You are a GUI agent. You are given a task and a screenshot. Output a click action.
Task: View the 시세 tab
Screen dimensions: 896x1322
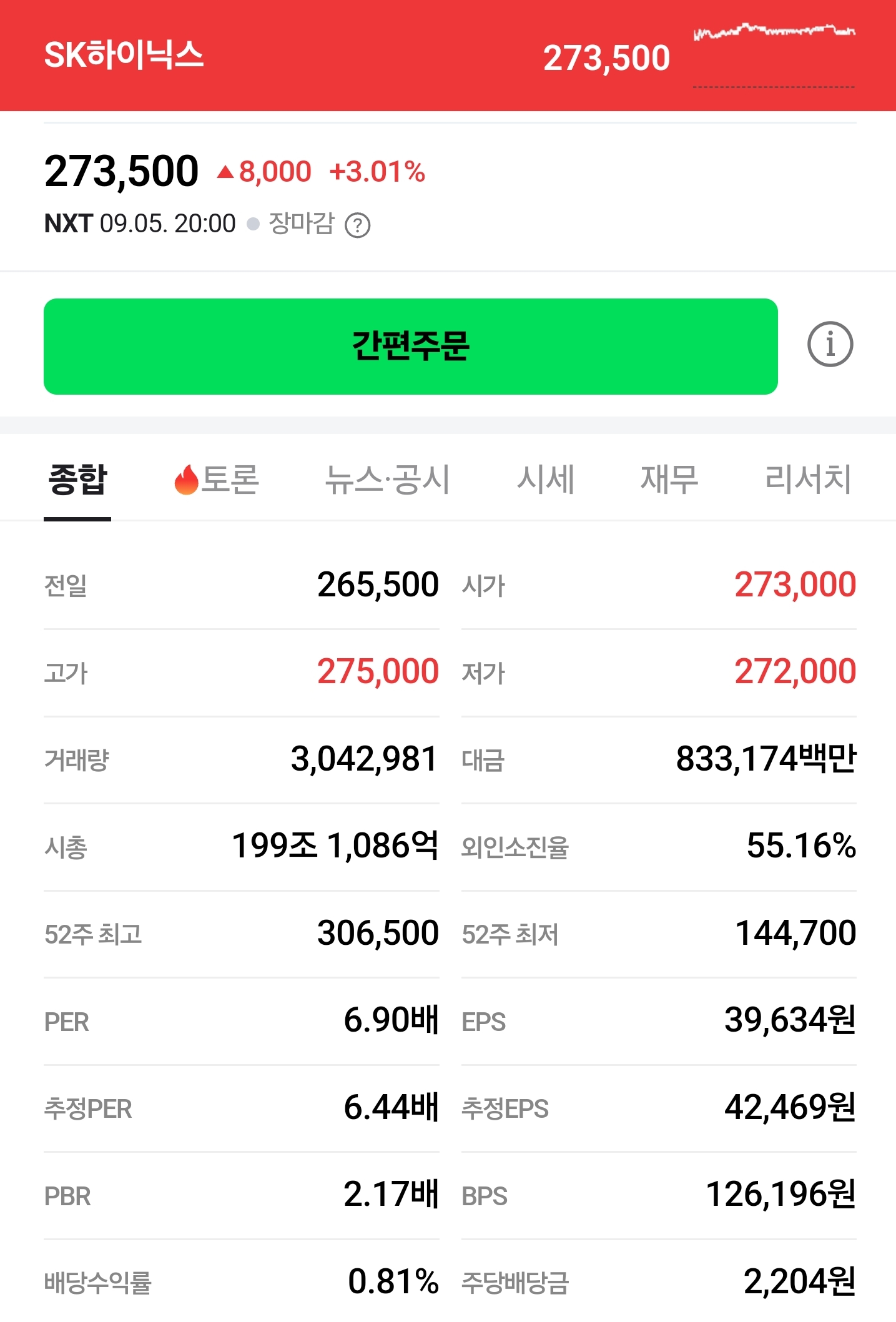(x=545, y=480)
